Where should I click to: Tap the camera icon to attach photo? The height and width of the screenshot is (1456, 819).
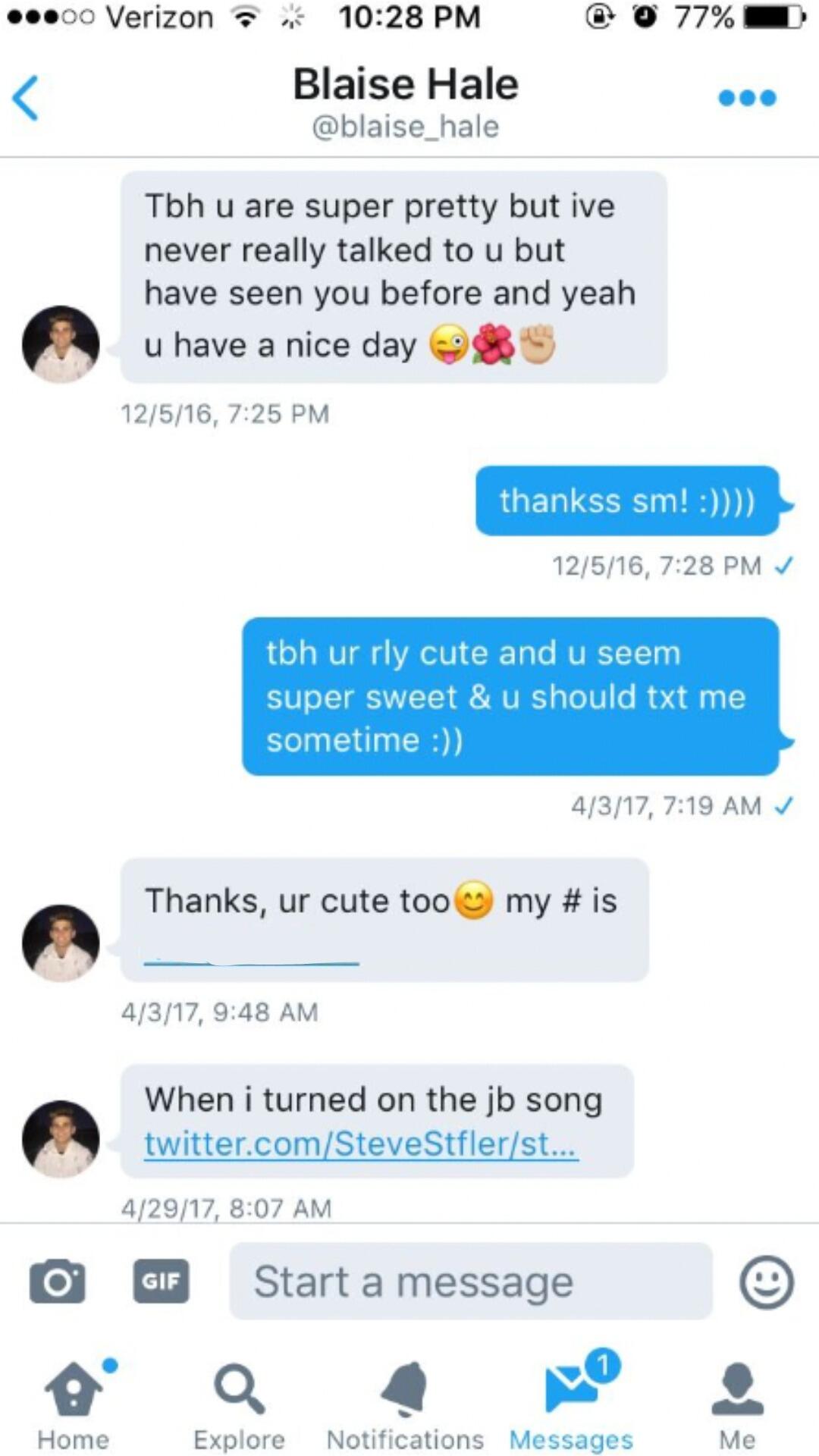57,1282
